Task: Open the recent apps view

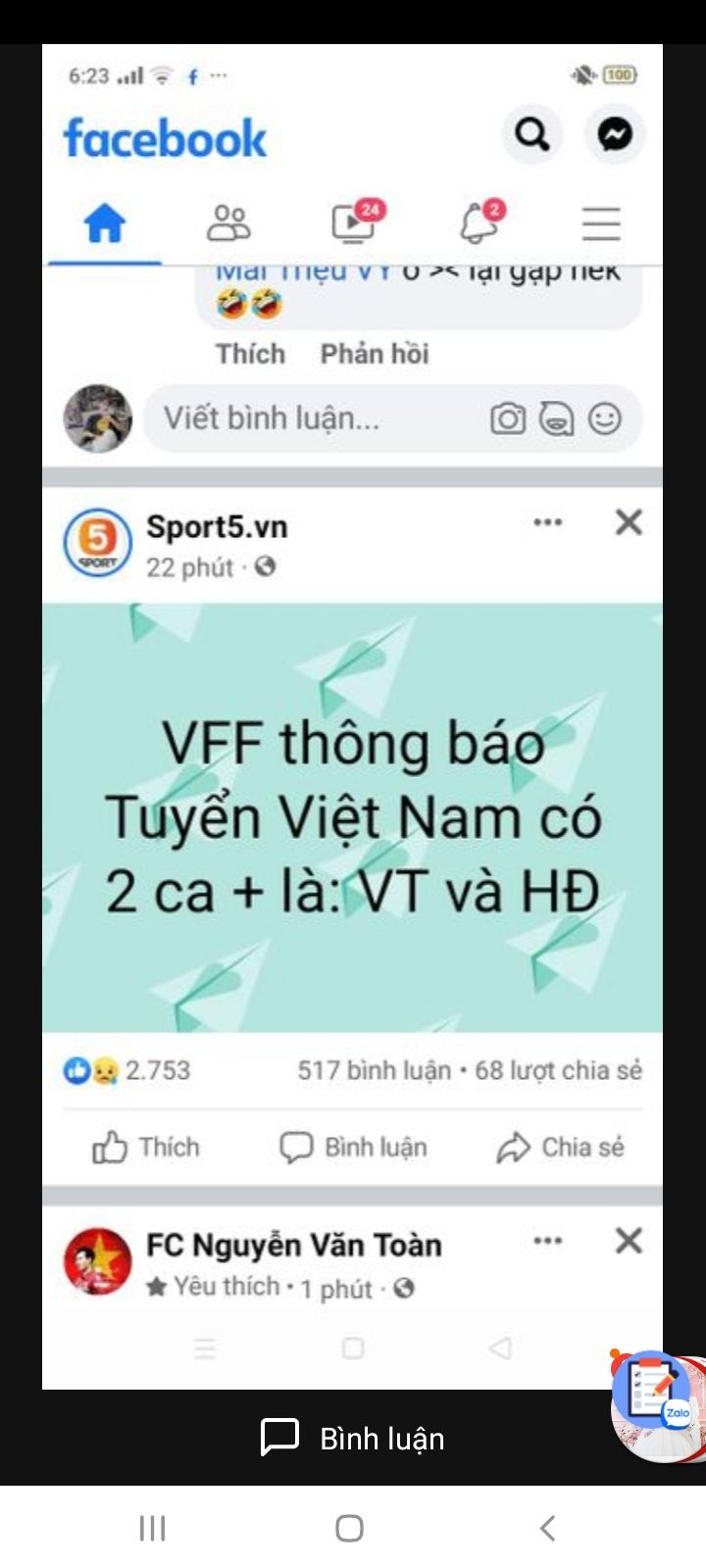Action: tap(152, 1528)
